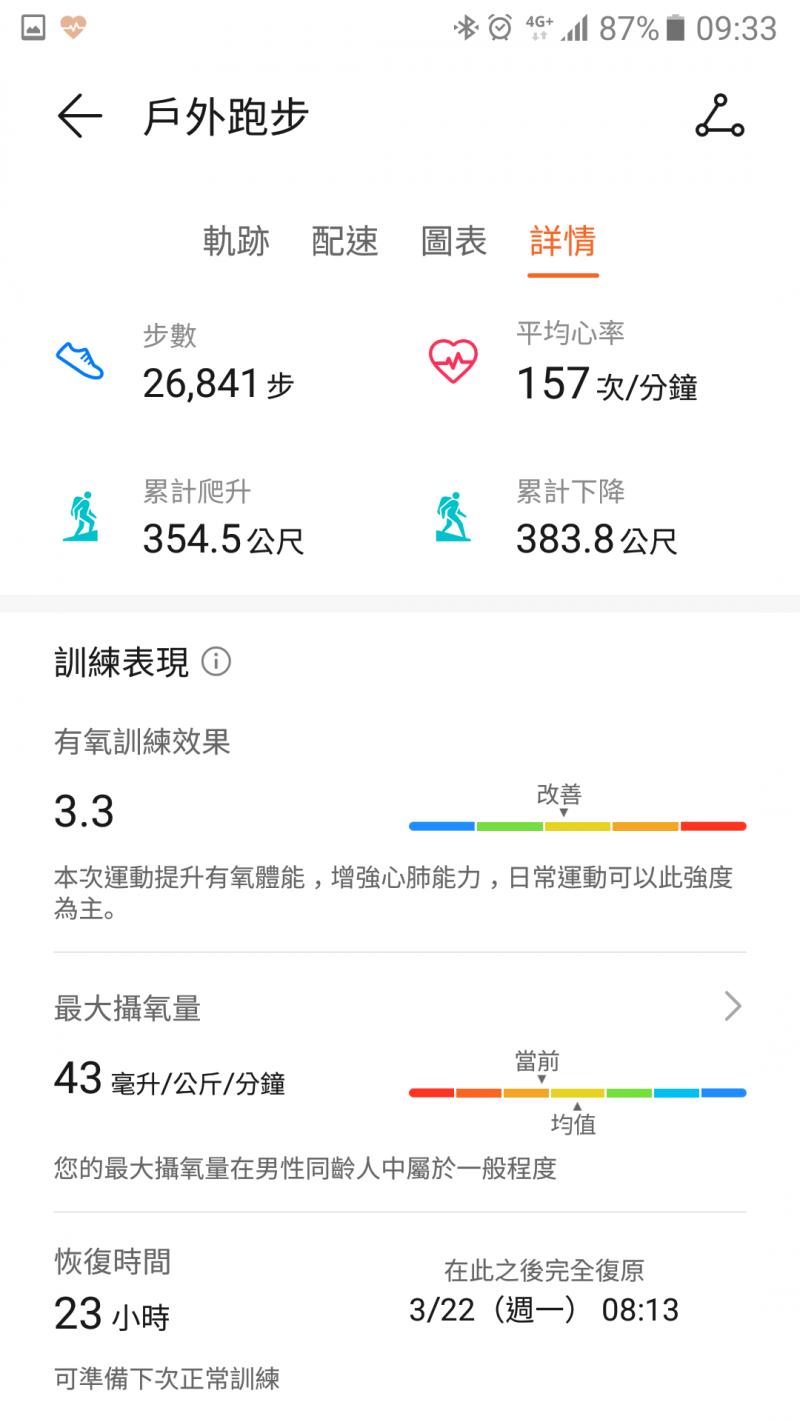Go back from 戶外跑步
Image resolution: width=800 pixels, height=1422 pixels.
click(80, 117)
